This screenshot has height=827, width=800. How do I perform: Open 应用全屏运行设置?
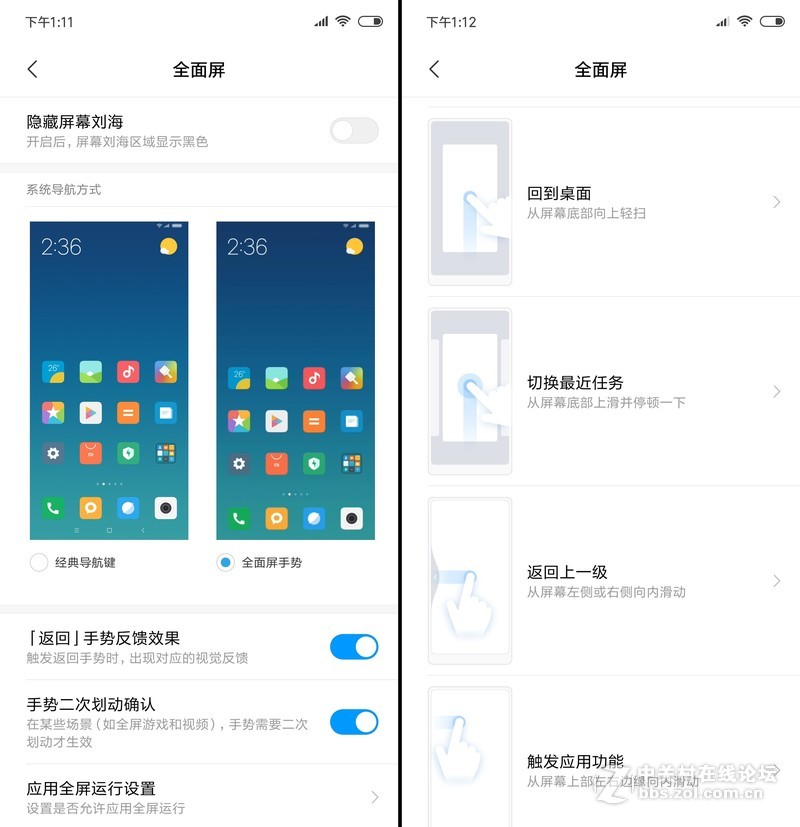[x=200, y=796]
